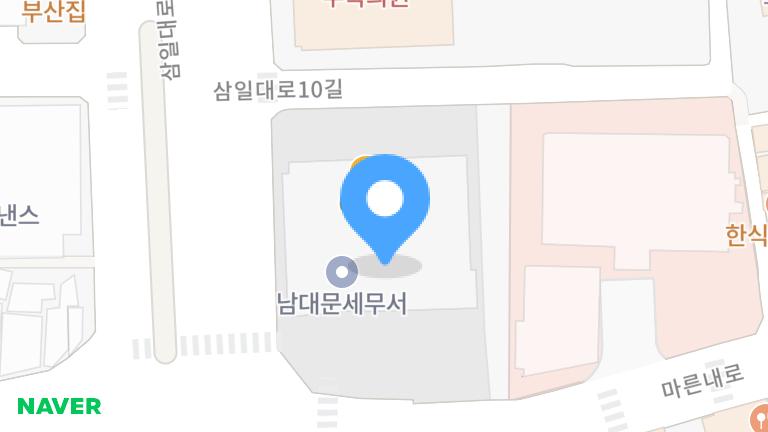Open the 남대문세무서 place marker
The width and height of the screenshot is (768, 432).
coord(343,270)
